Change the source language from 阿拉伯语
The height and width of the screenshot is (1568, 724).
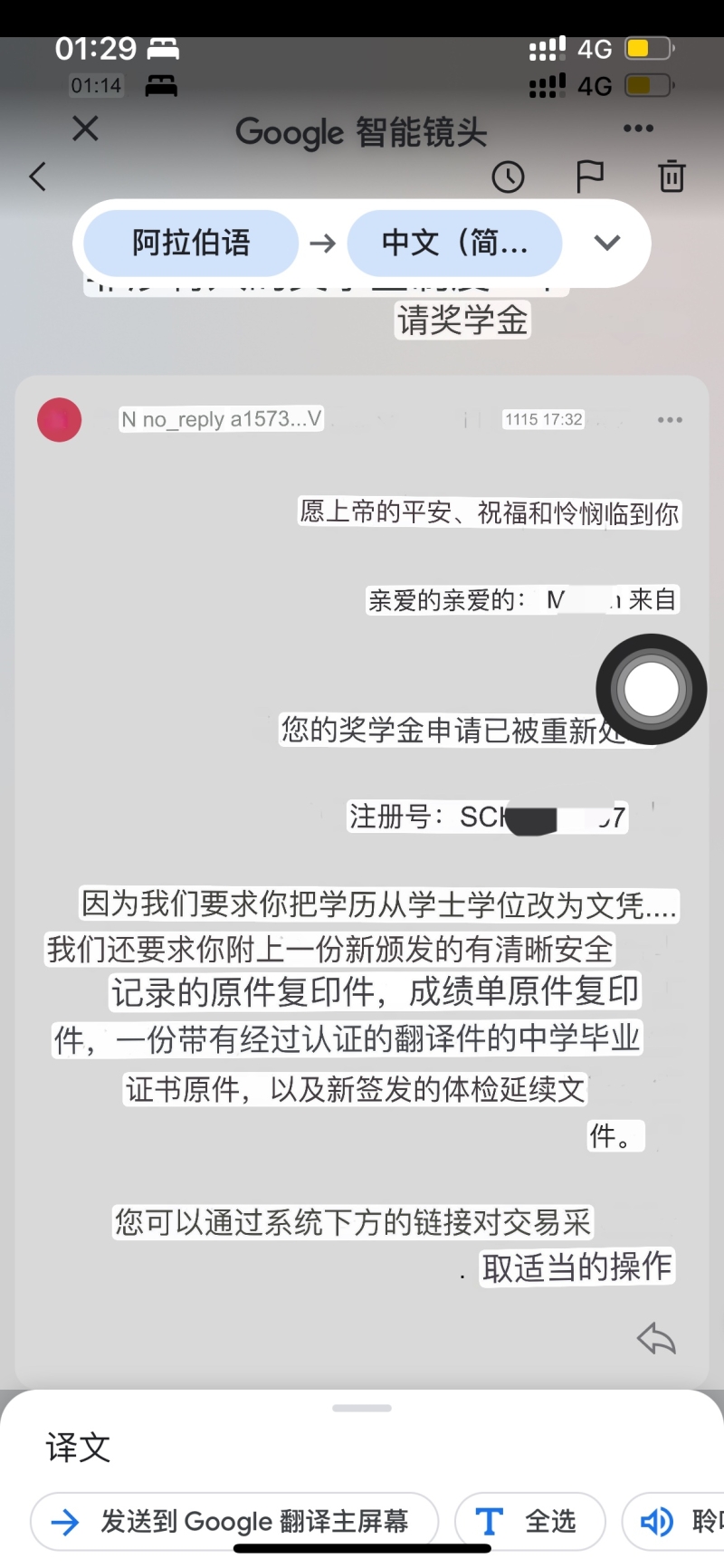(191, 243)
